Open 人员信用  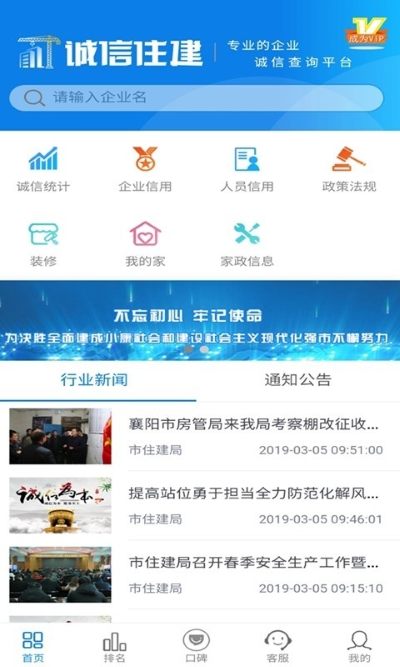point(247,169)
